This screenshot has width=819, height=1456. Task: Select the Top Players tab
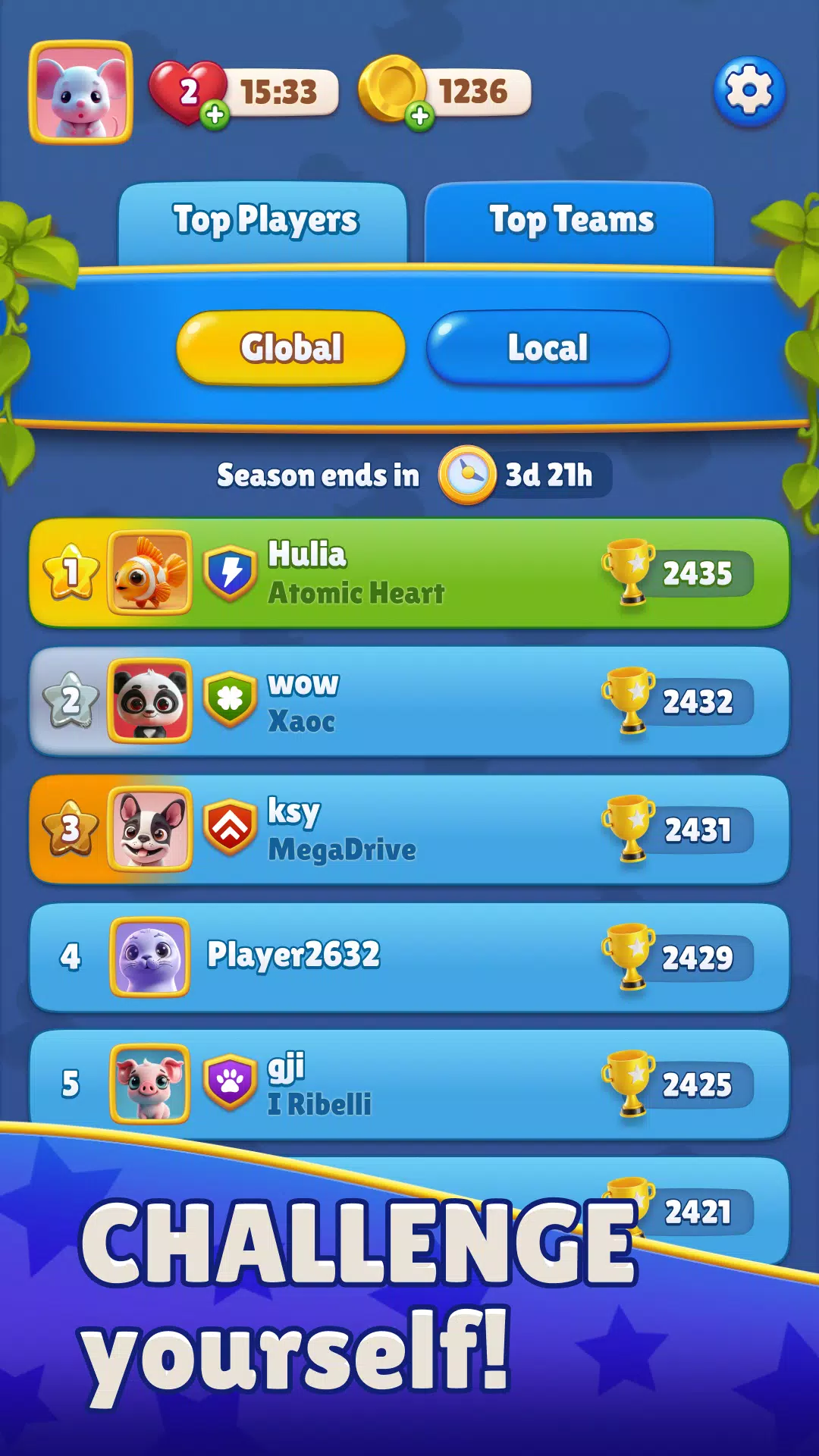pos(264,221)
